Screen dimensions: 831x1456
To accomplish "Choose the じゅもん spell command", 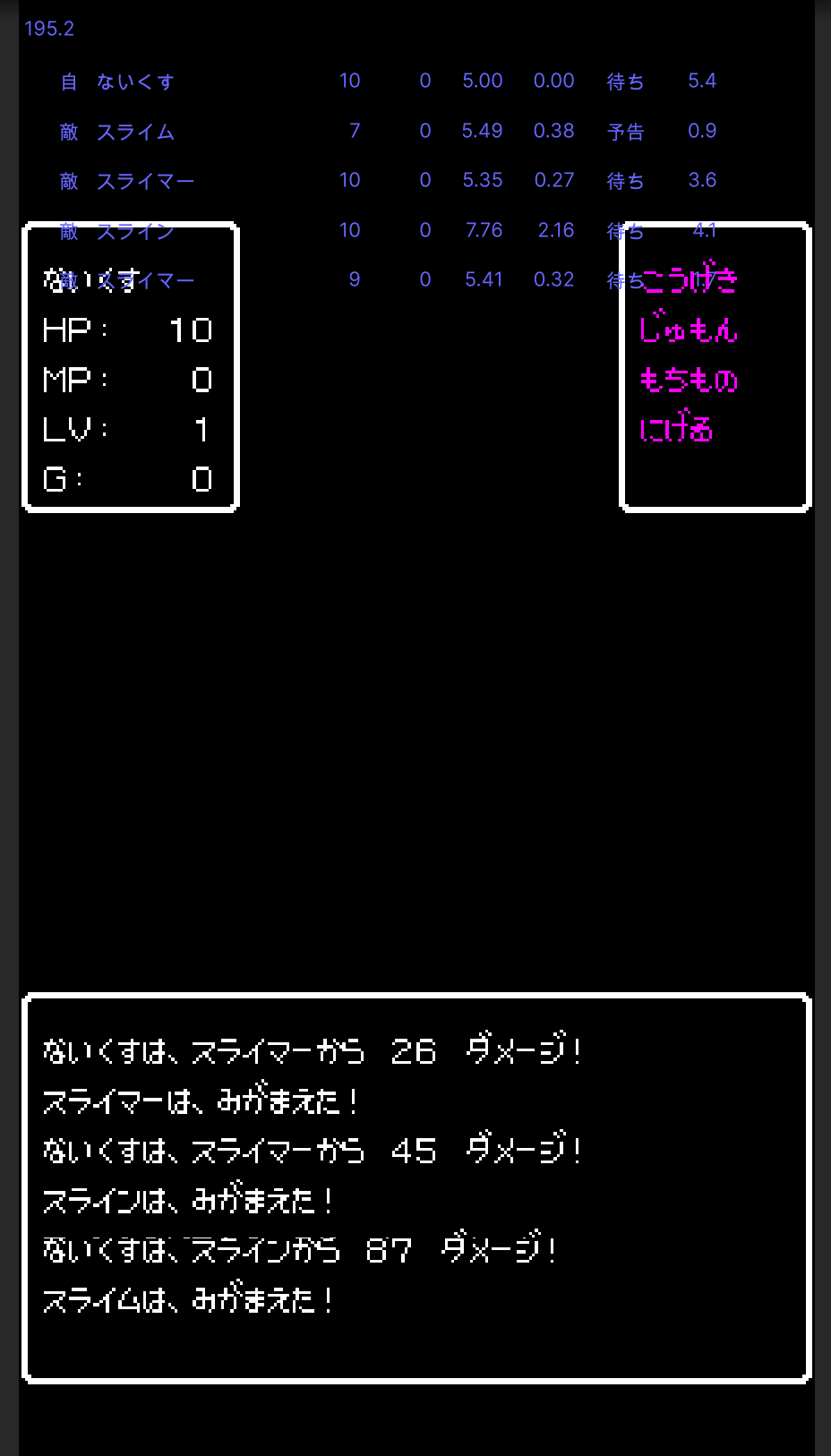I will click(x=689, y=330).
